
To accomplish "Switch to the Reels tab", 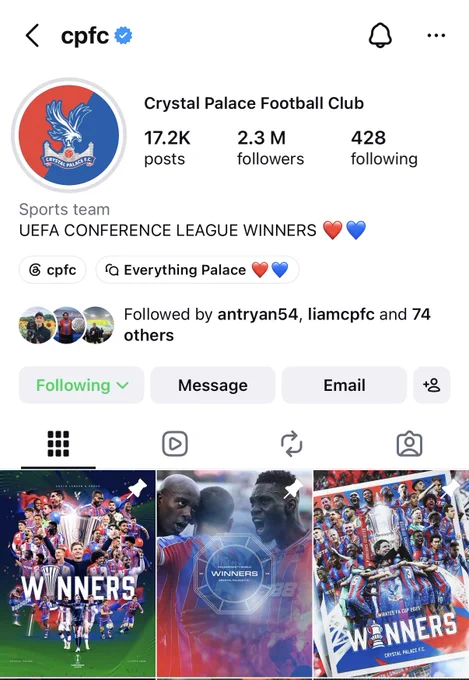I will 175,444.
